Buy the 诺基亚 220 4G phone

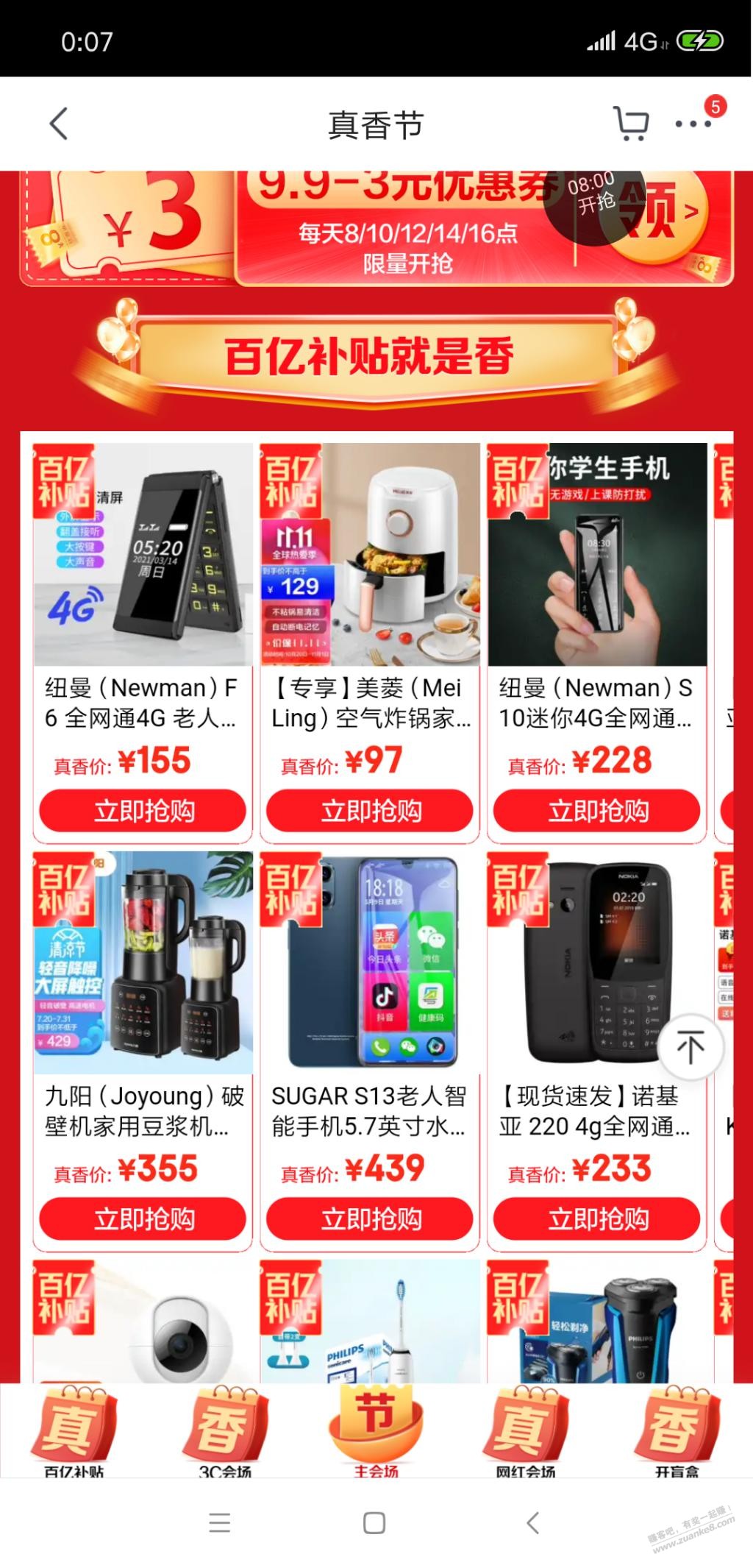tap(596, 1219)
